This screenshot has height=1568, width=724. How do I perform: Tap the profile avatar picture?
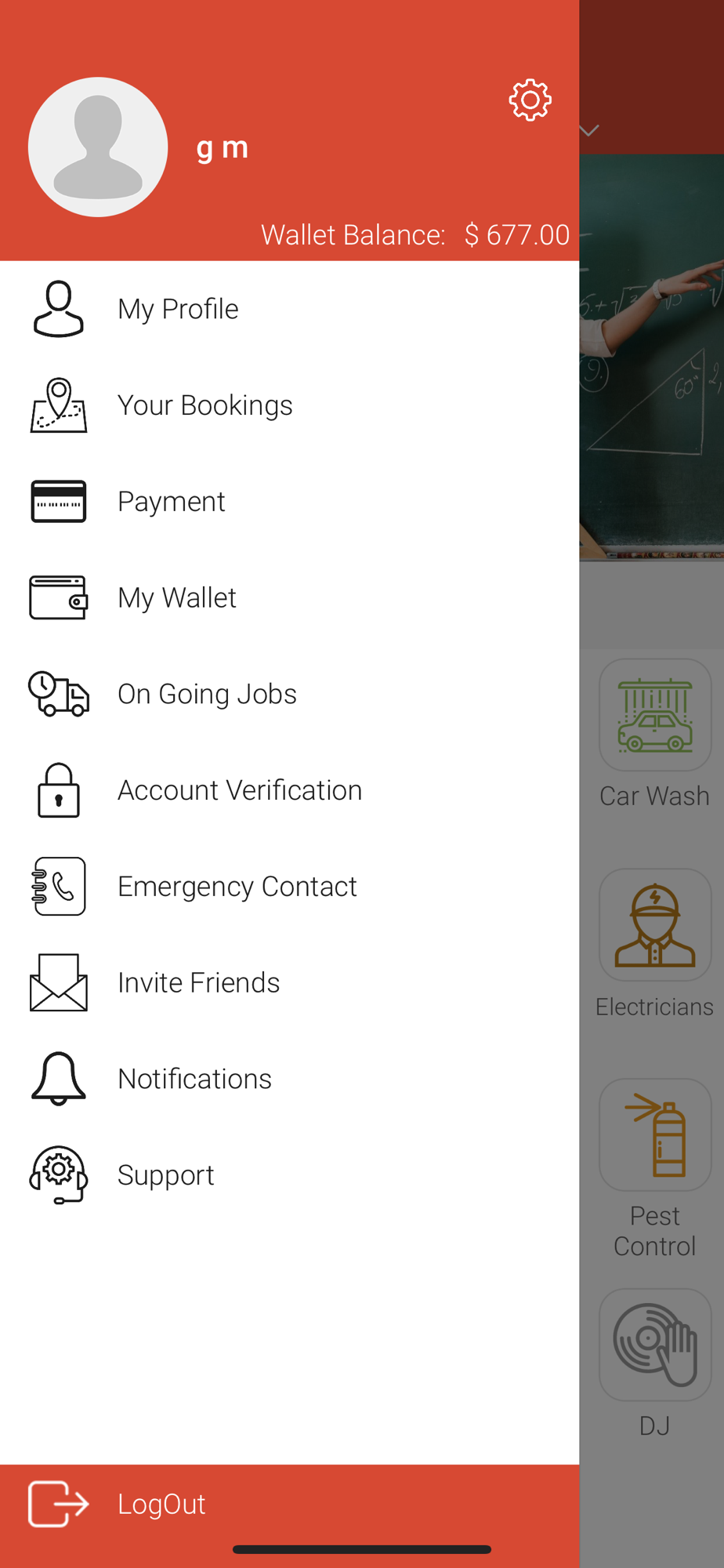tap(98, 147)
